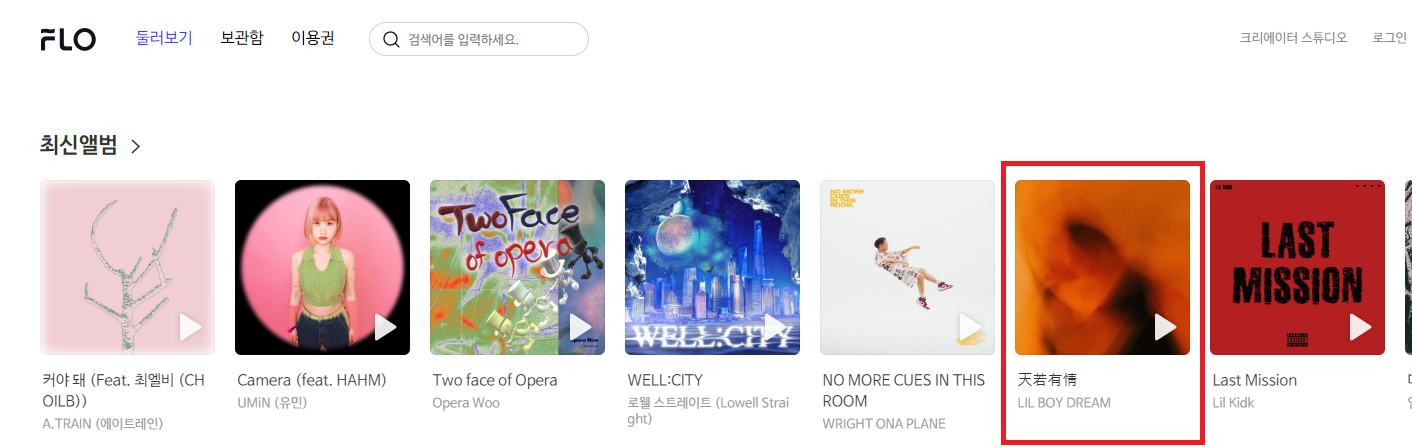Open 크리에이터 스튜디오 link
Screen dimensions: 1412x447
(x=1293, y=38)
